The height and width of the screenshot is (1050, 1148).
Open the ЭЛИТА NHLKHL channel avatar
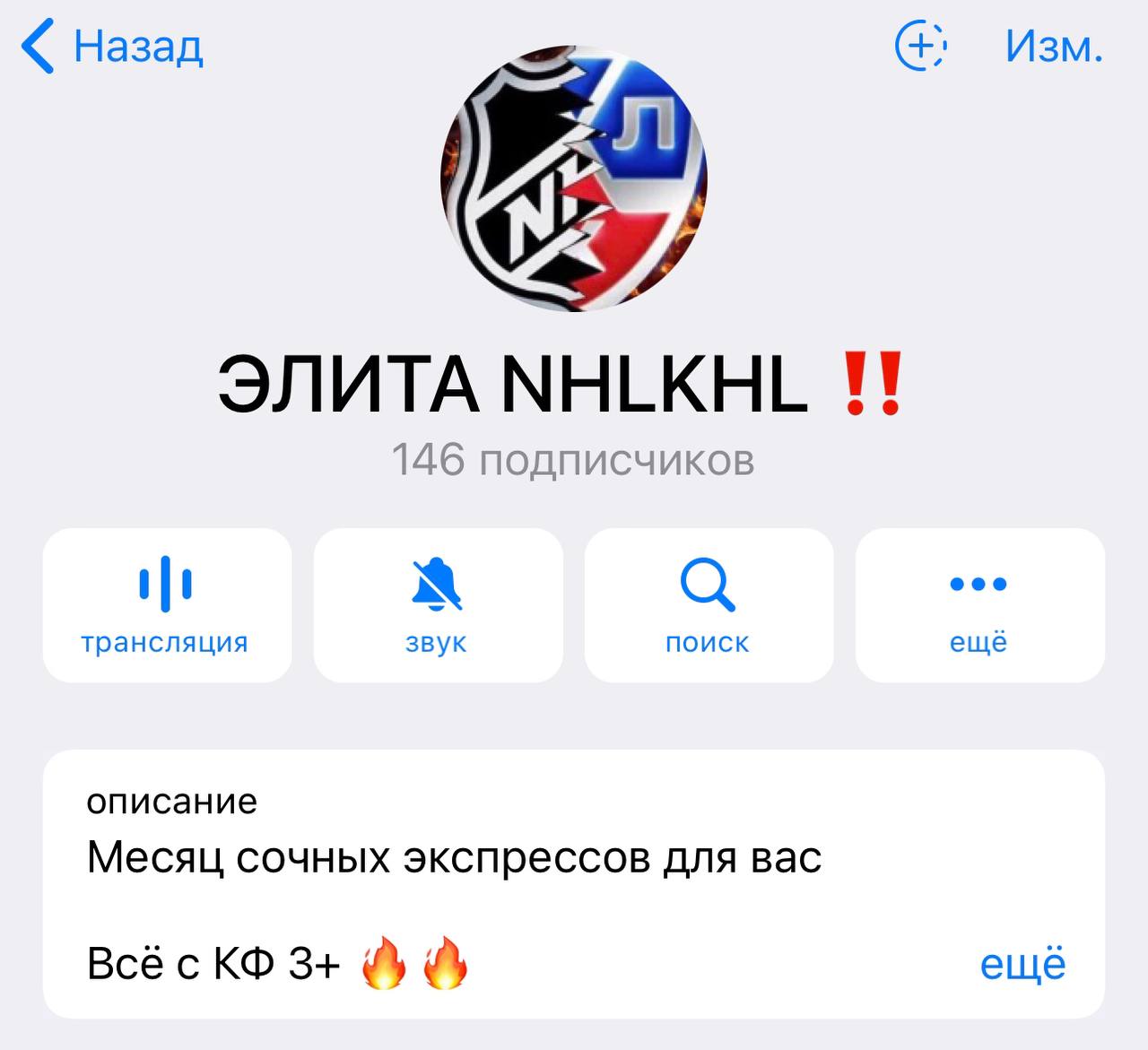(x=574, y=178)
